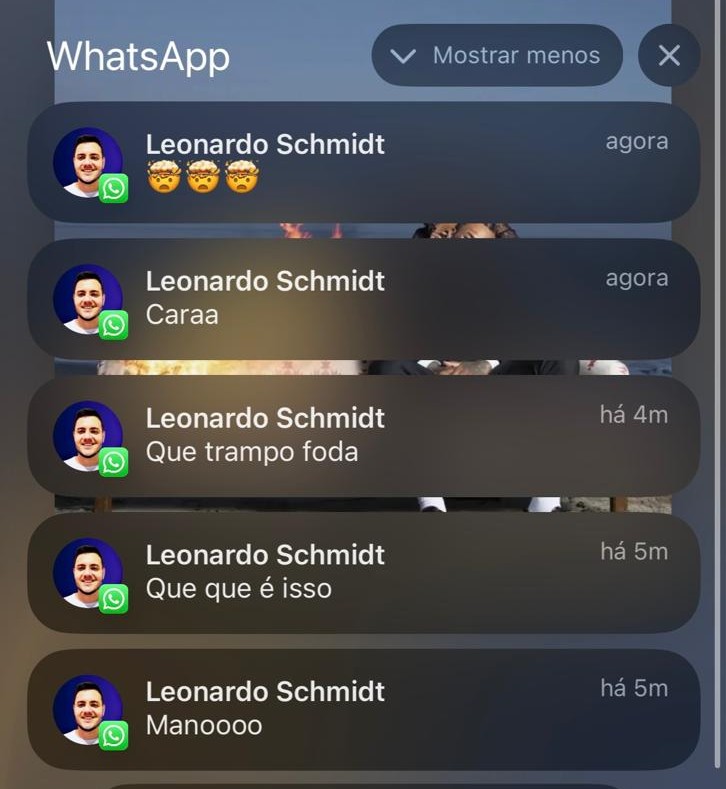The width and height of the screenshot is (726, 789).
Task: Open the exploding-head emoji notification
Action: tap(363, 163)
